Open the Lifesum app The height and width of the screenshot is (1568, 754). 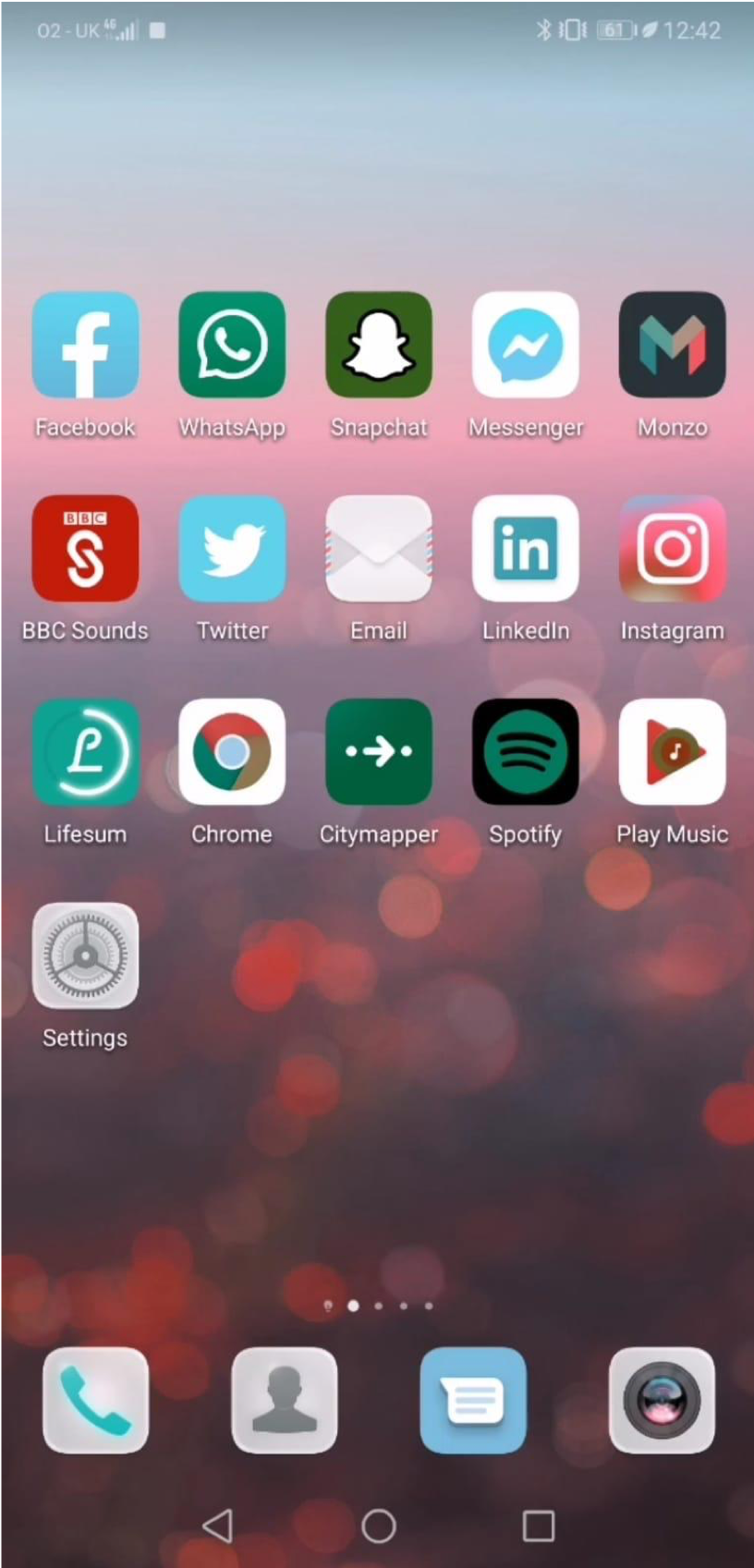tap(85, 751)
